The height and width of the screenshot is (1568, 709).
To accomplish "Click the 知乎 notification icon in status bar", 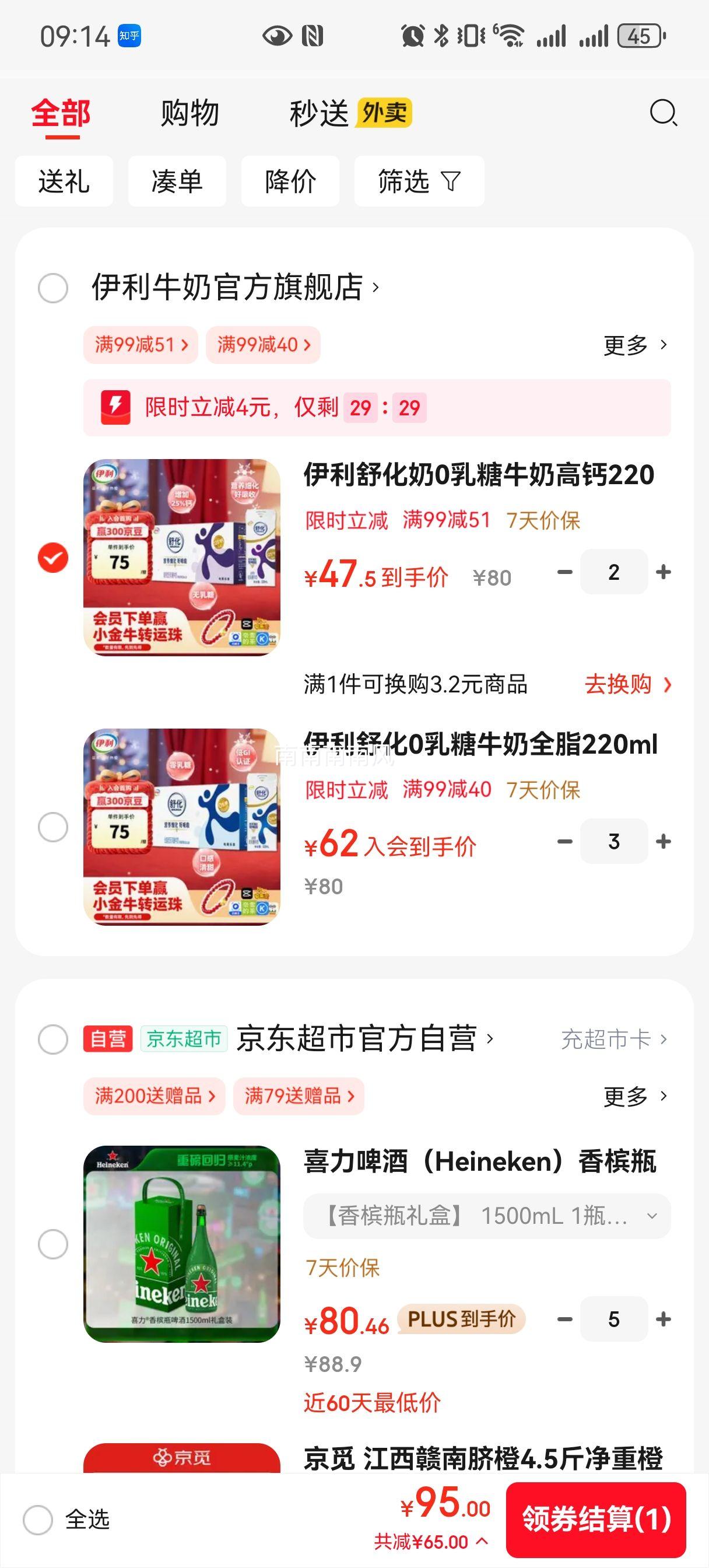I will click(129, 37).
